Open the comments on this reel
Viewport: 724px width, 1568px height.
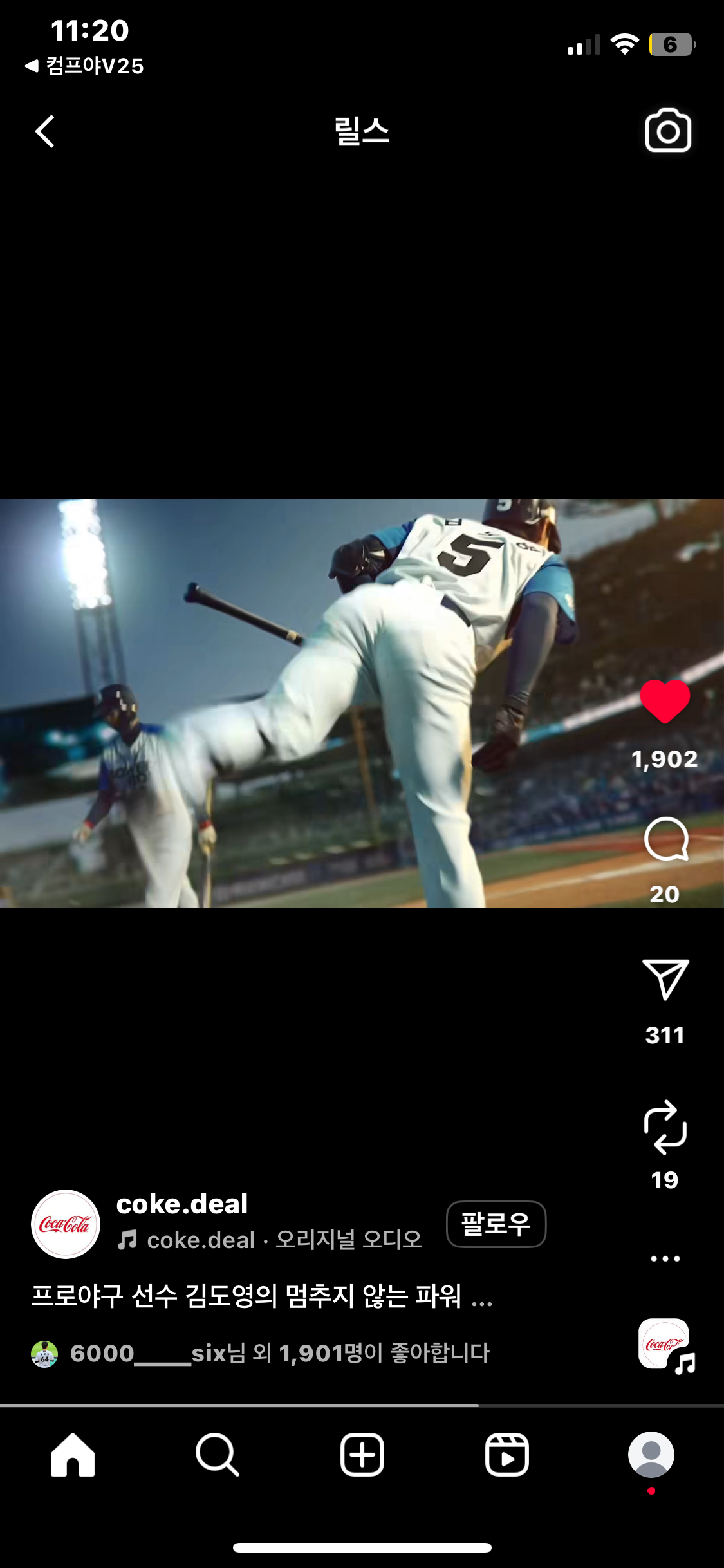pyautogui.click(x=666, y=839)
